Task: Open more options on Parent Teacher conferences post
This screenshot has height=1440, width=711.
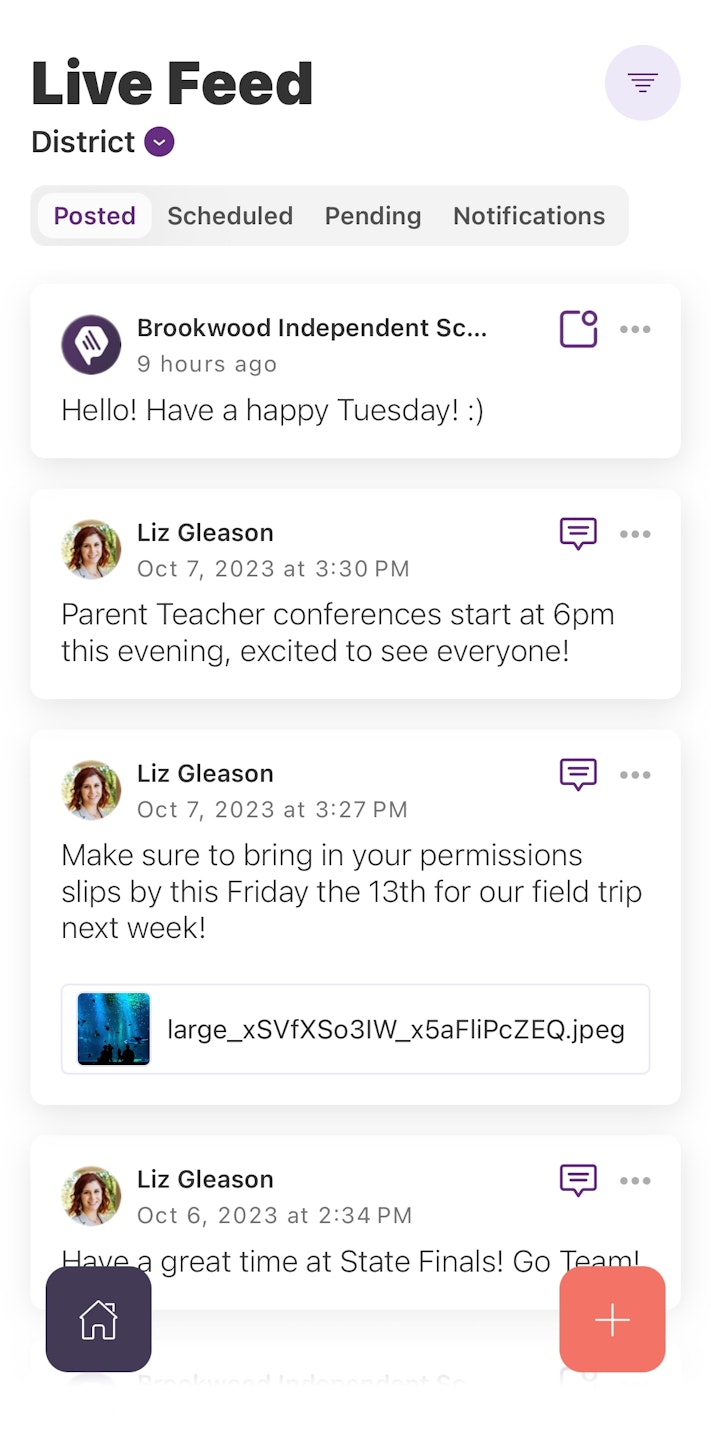Action: pyautogui.click(x=635, y=534)
